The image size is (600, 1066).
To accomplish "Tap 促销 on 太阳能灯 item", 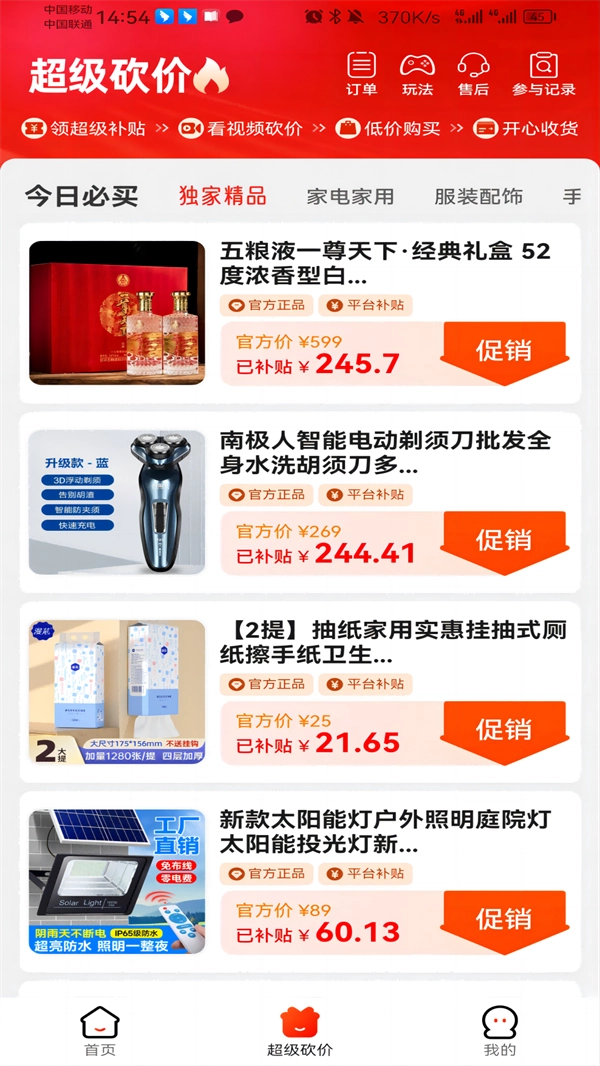I will [x=503, y=919].
